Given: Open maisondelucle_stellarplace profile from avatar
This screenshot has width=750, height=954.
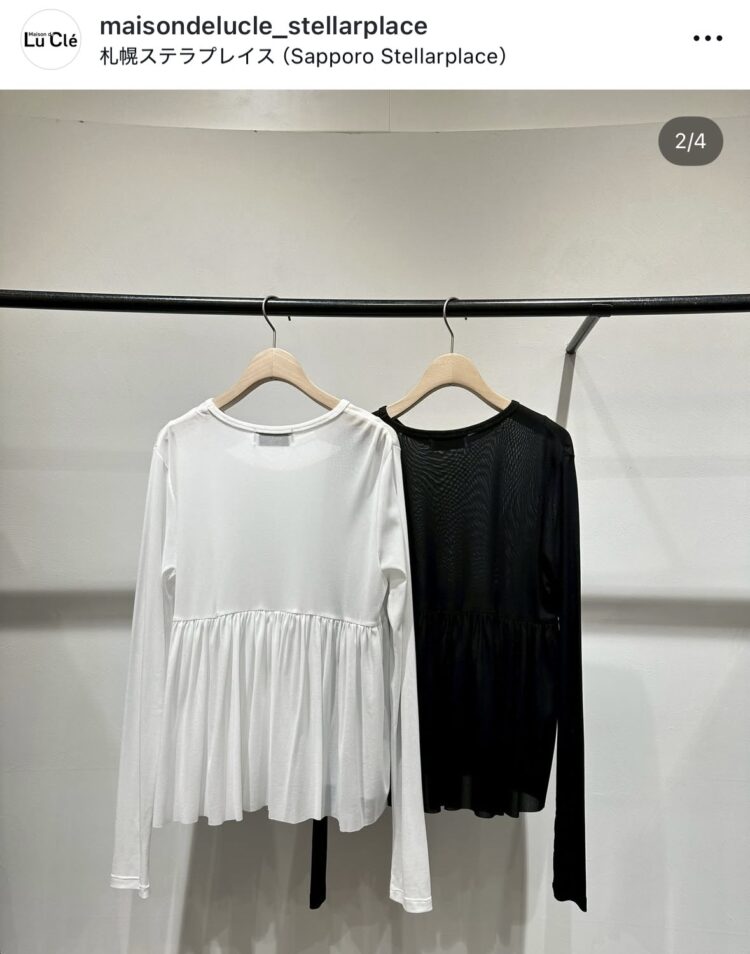Looking at the screenshot, I should (50, 40).
